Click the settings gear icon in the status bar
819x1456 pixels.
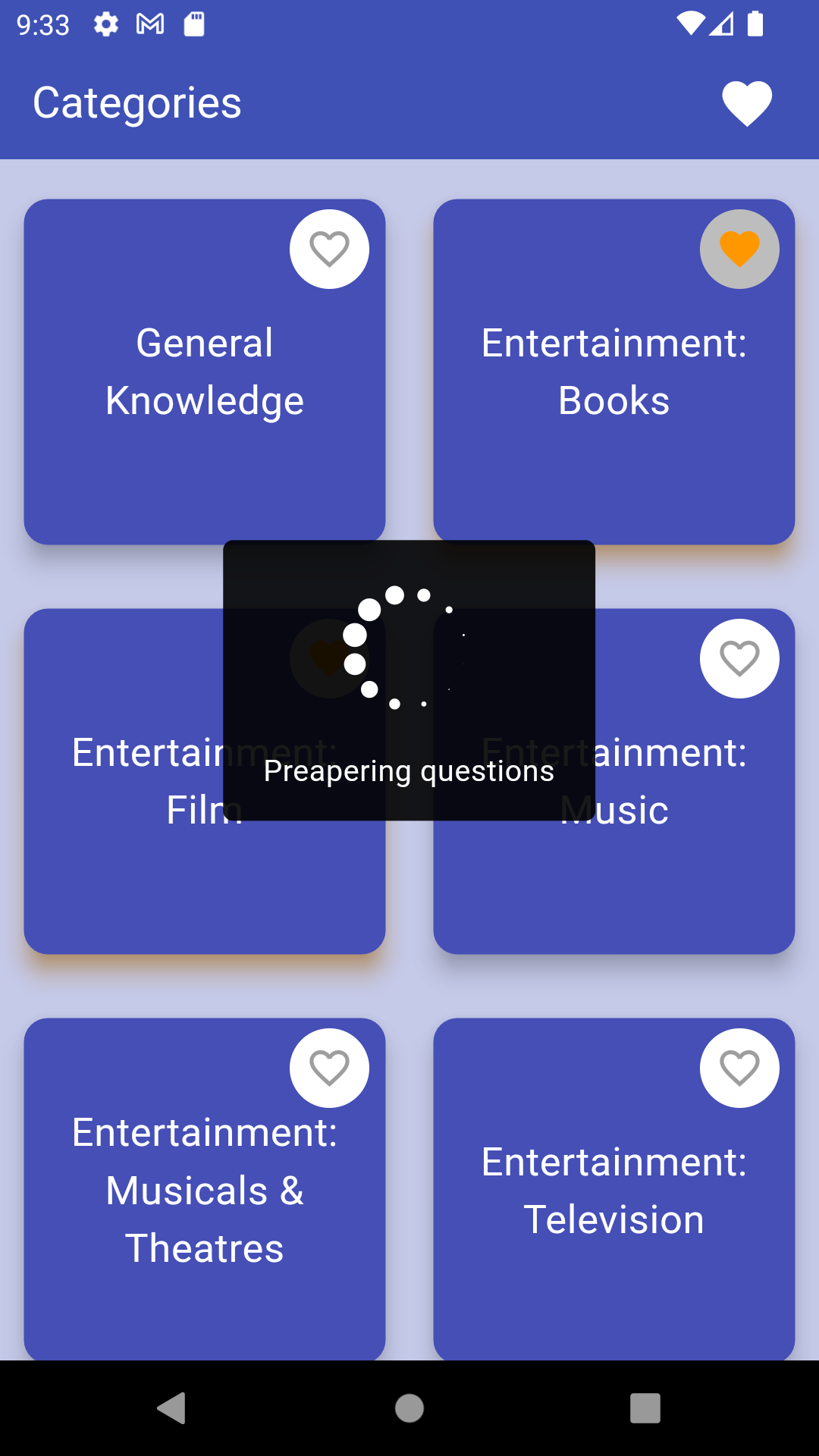click(105, 24)
